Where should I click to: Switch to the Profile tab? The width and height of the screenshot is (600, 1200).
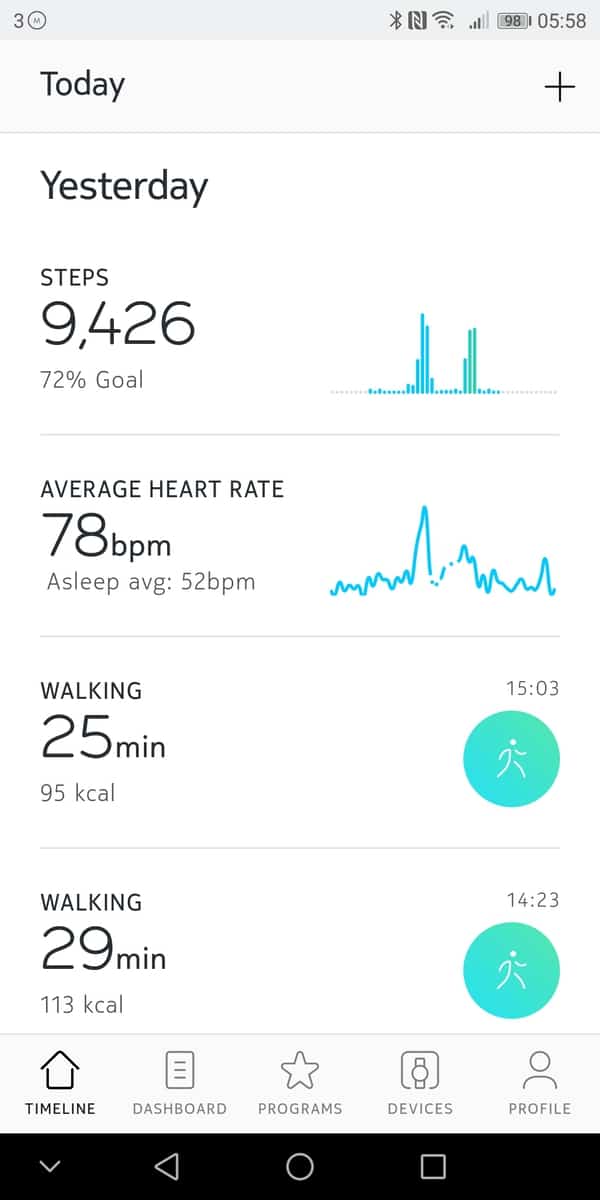click(x=540, y=1083)
